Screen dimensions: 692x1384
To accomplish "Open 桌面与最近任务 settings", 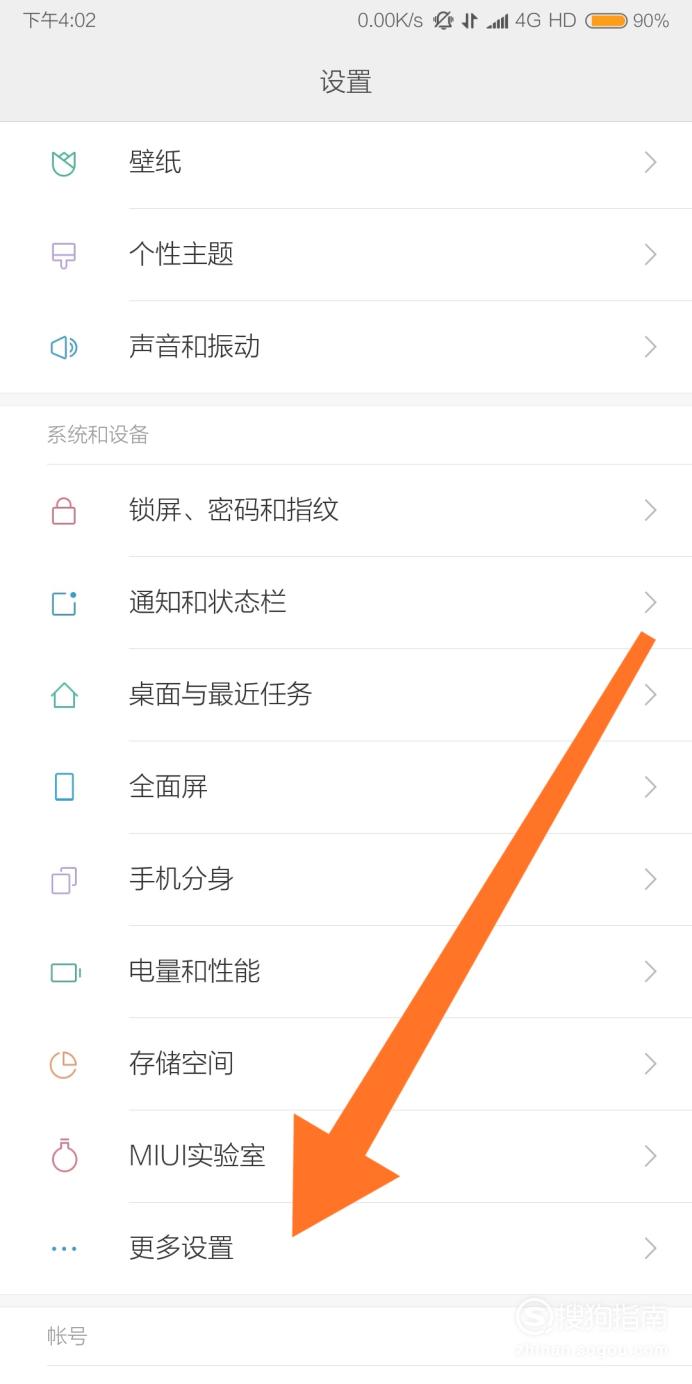I will click(346, 694).
